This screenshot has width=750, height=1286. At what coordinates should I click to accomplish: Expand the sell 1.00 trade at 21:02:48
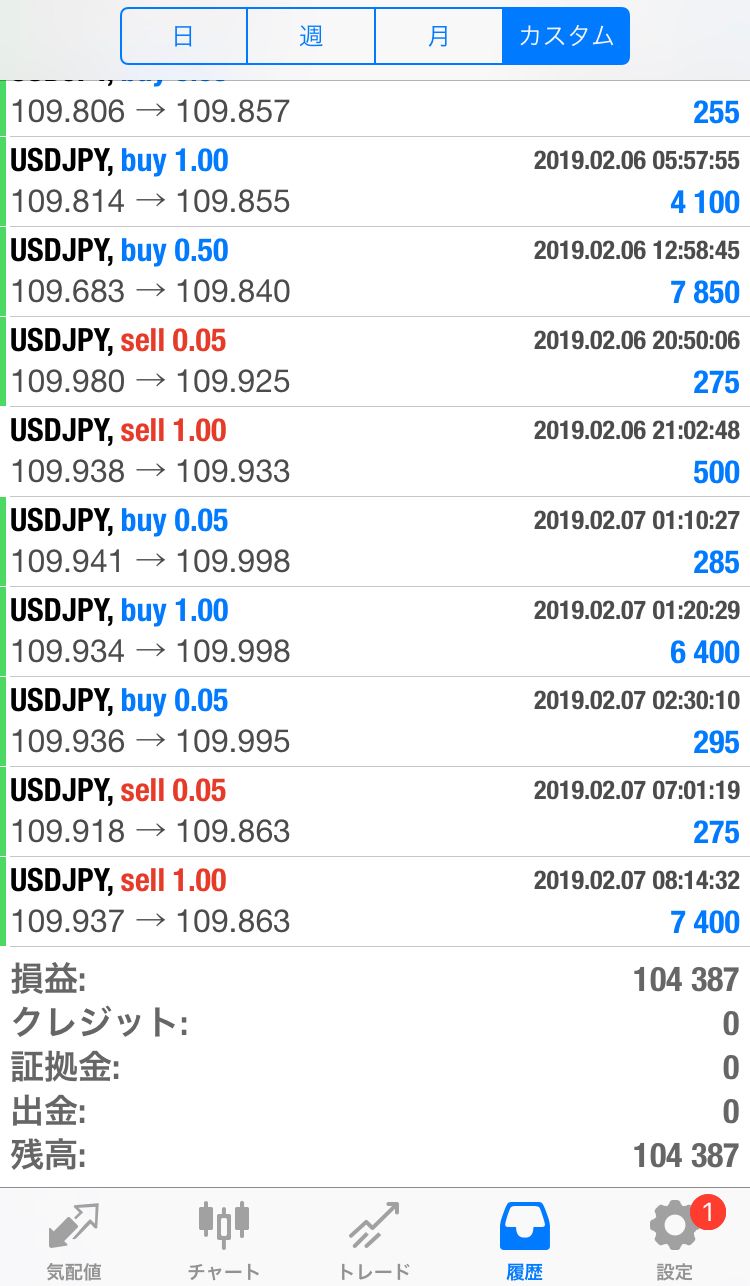(x=375, y=452)
